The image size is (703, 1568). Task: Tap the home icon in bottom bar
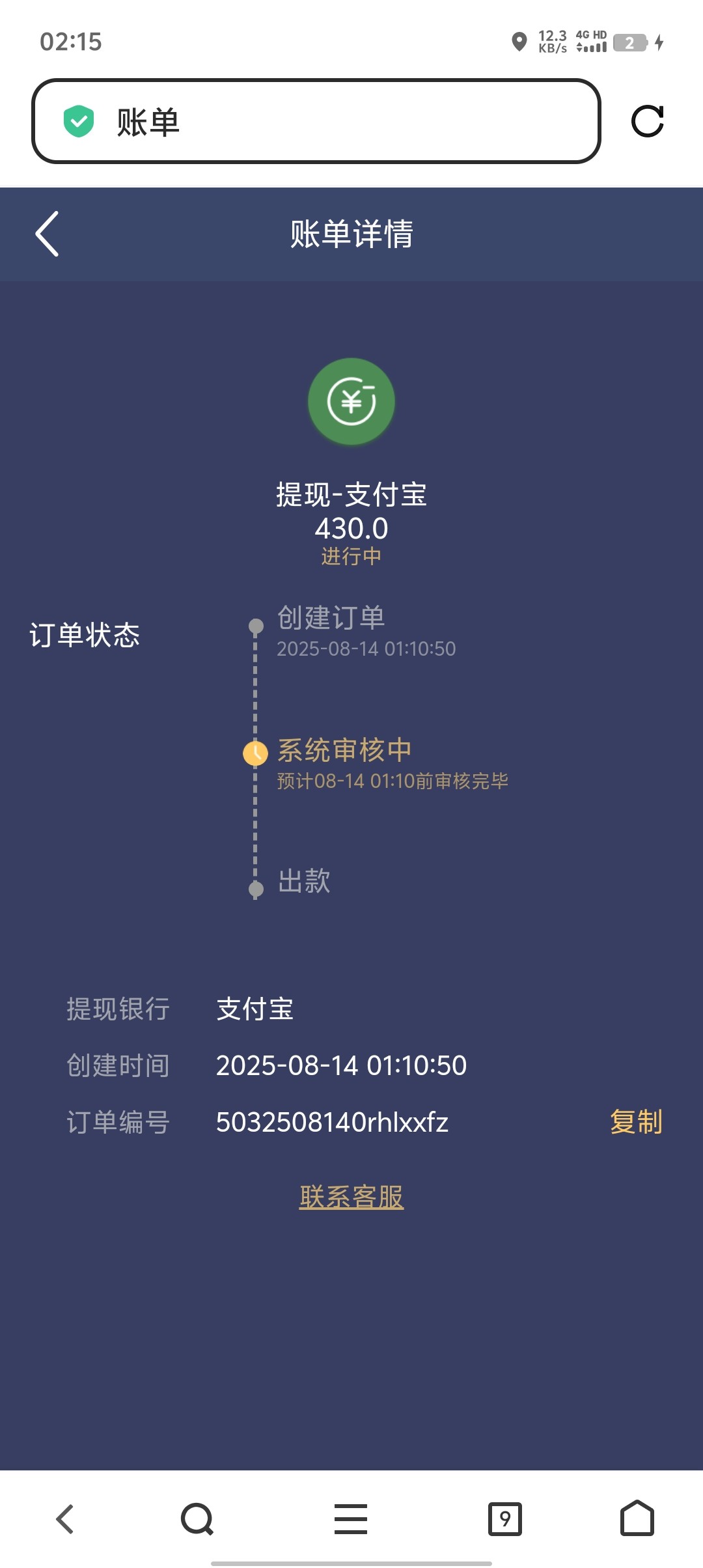(638, 1519)
